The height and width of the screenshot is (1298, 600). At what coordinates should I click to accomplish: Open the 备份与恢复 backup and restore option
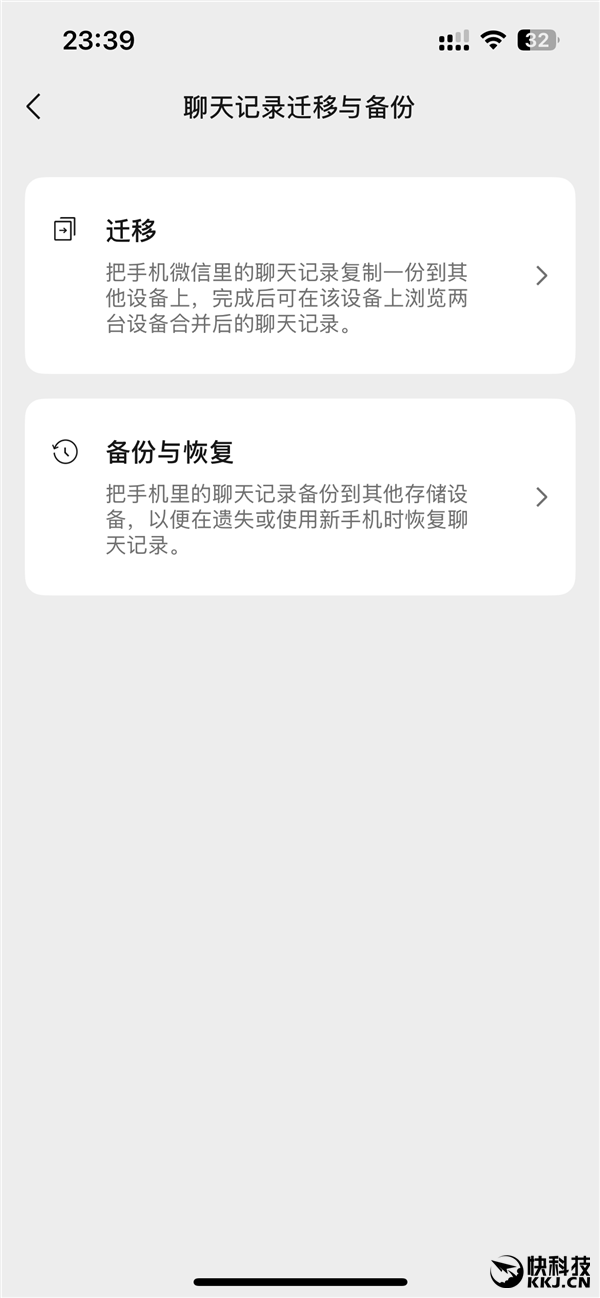299,497
